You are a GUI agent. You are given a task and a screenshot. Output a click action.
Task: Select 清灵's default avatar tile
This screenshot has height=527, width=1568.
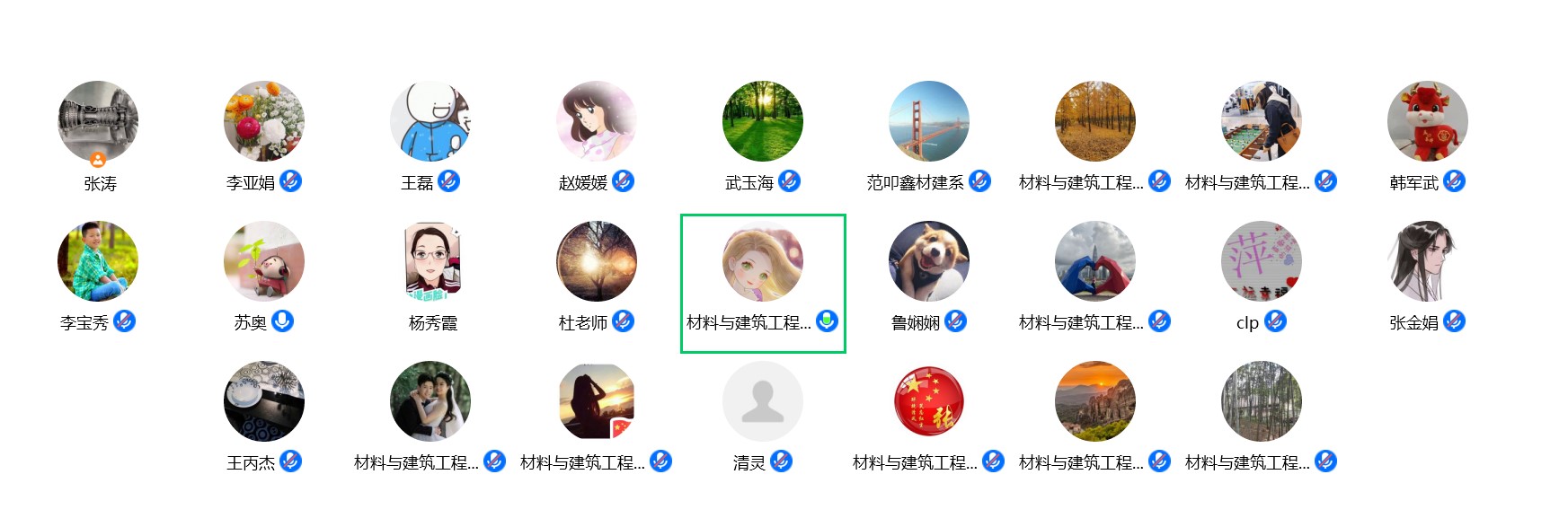tap(763, 402)
